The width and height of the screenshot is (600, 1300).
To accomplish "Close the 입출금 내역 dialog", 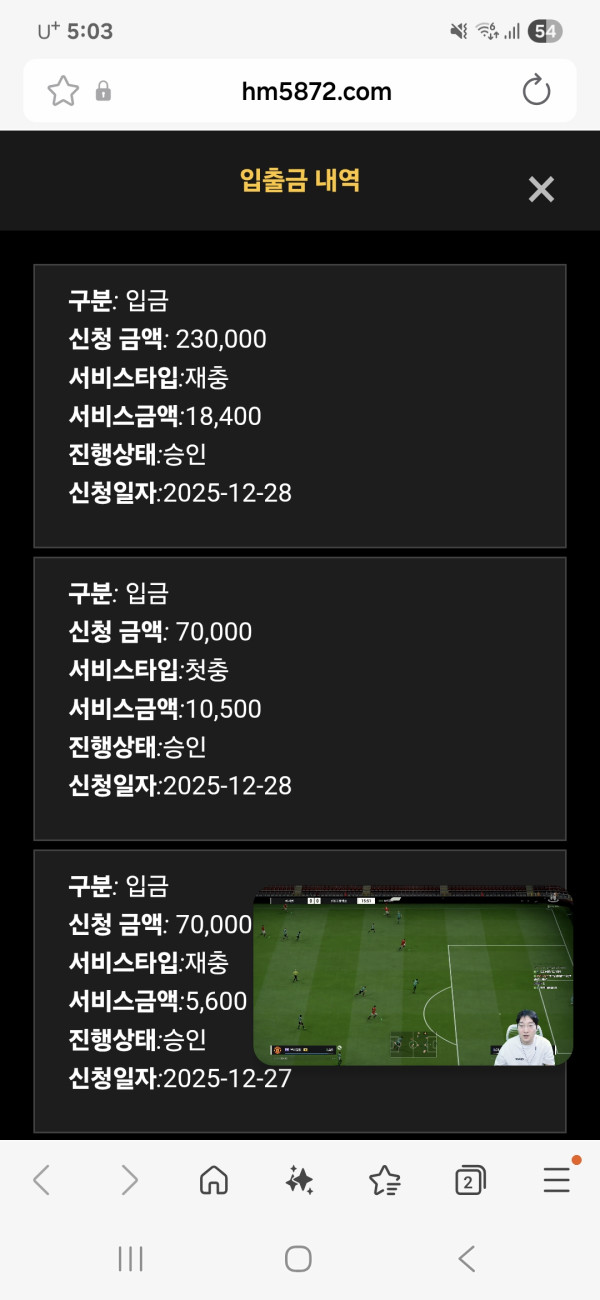I will 541,189.
